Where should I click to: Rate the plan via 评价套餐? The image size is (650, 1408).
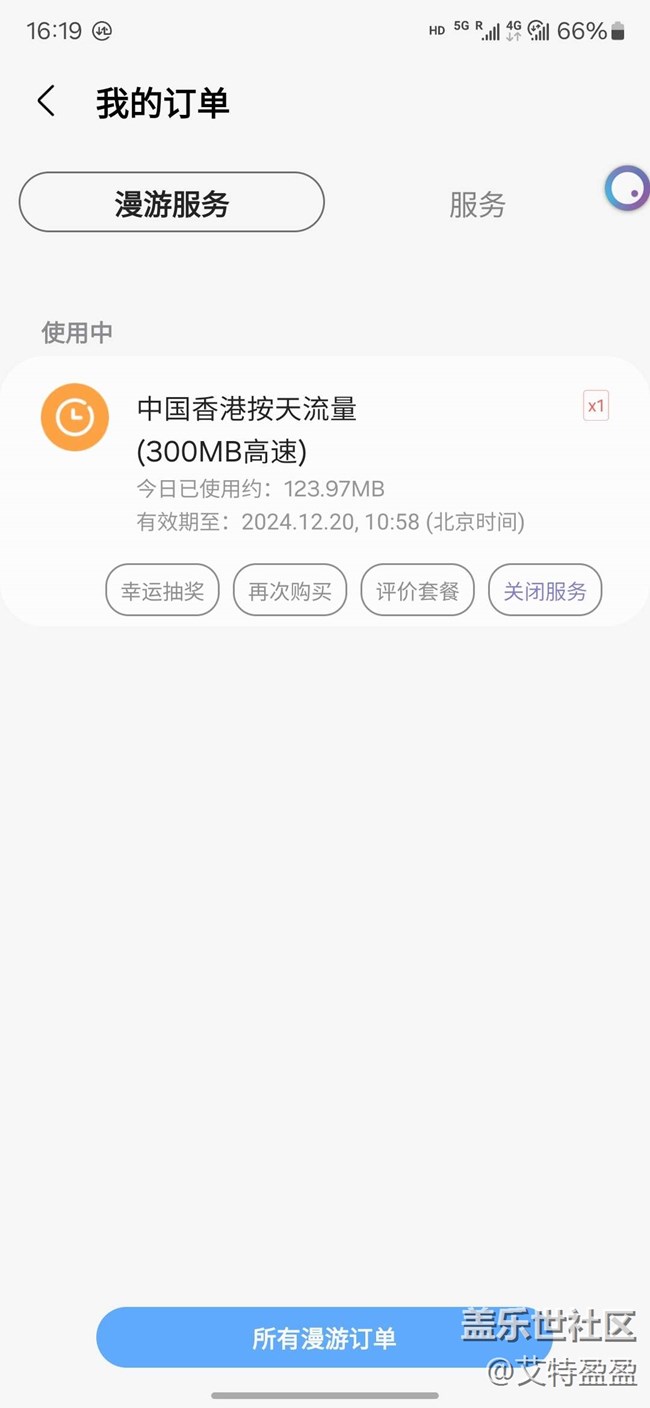[417, 590]
